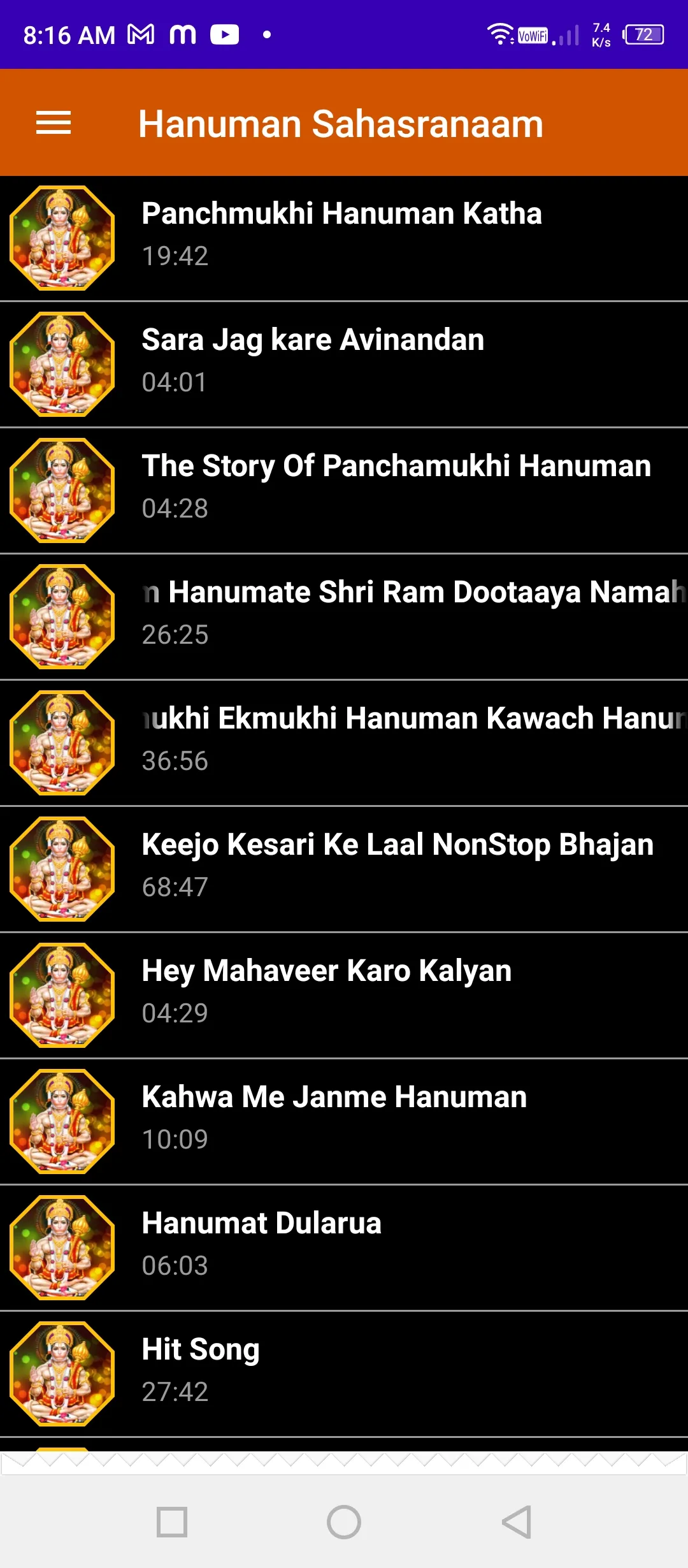Play Panchmukhi Hanuman Katha track

(344, 238)
